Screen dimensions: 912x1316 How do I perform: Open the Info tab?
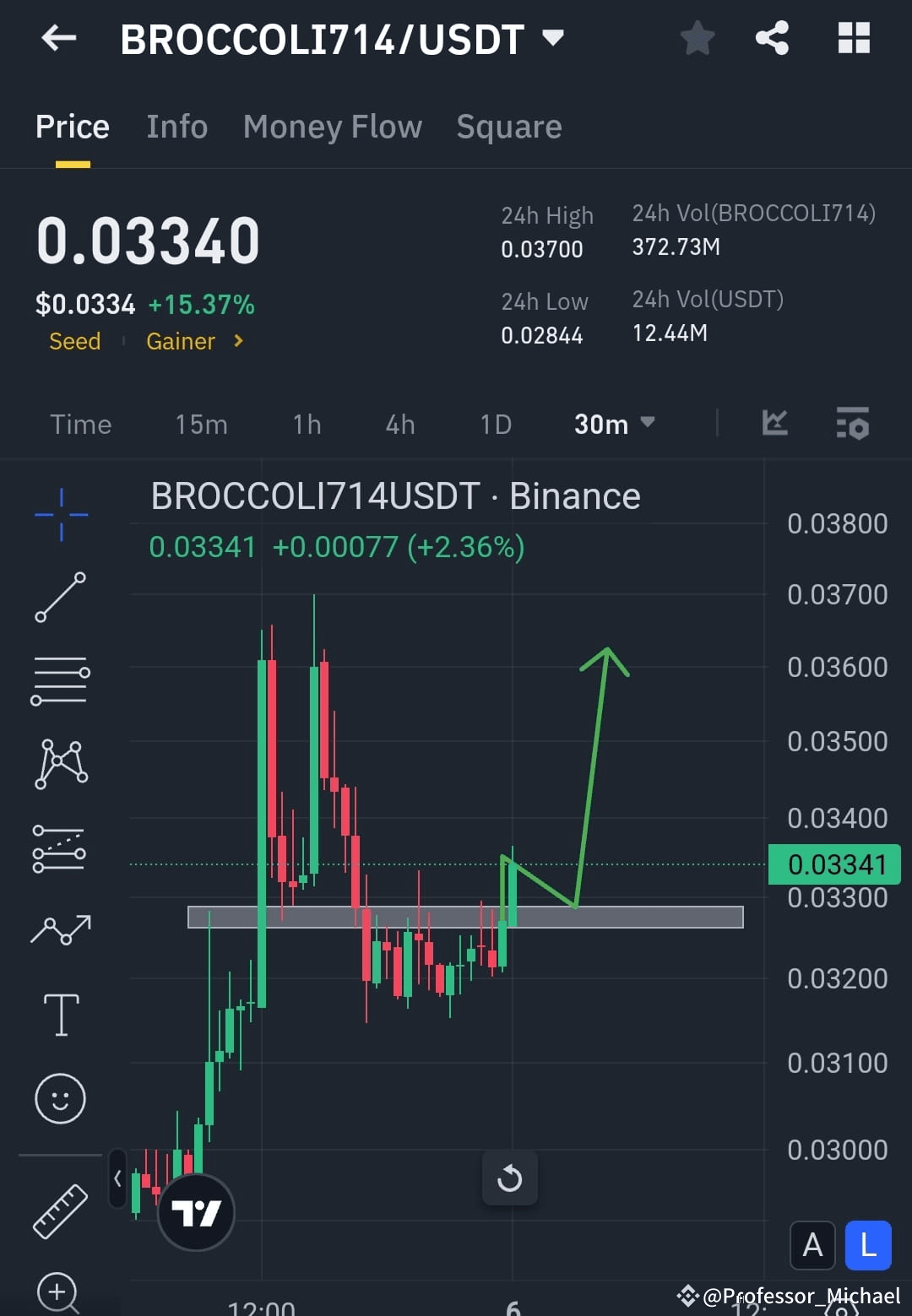point(176,127)
